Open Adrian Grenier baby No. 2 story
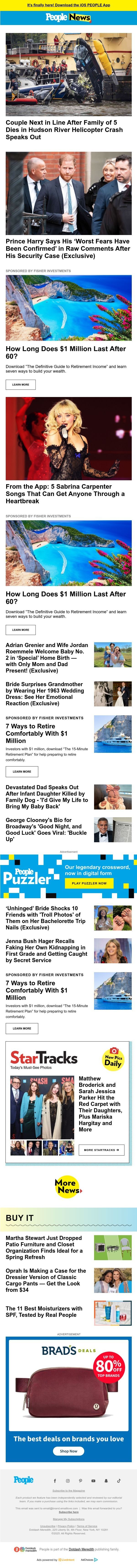Image resolution: width=137 pixels, height=1568 pixels. (47, 658)
